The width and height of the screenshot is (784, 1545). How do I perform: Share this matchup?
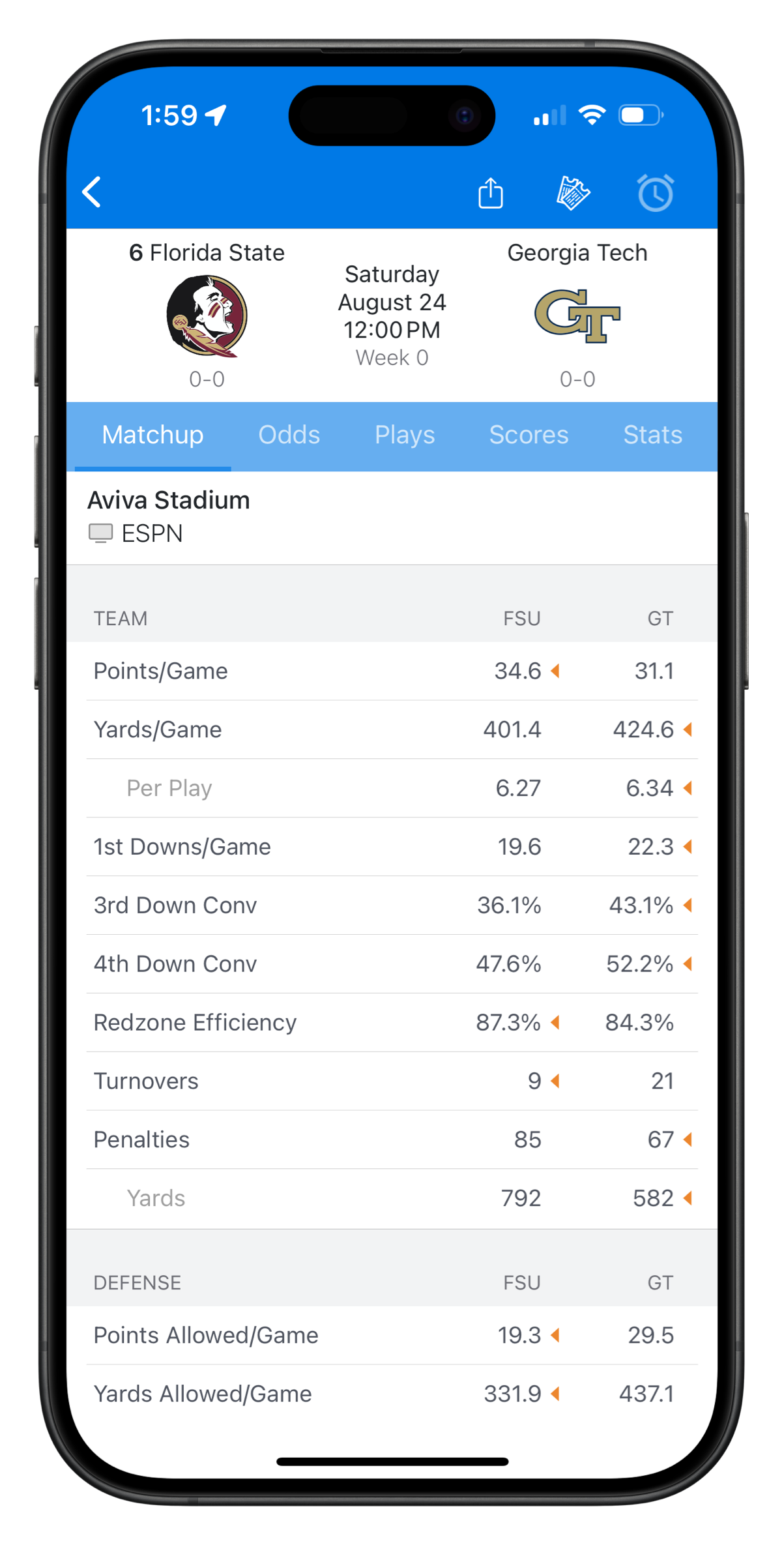491,192
